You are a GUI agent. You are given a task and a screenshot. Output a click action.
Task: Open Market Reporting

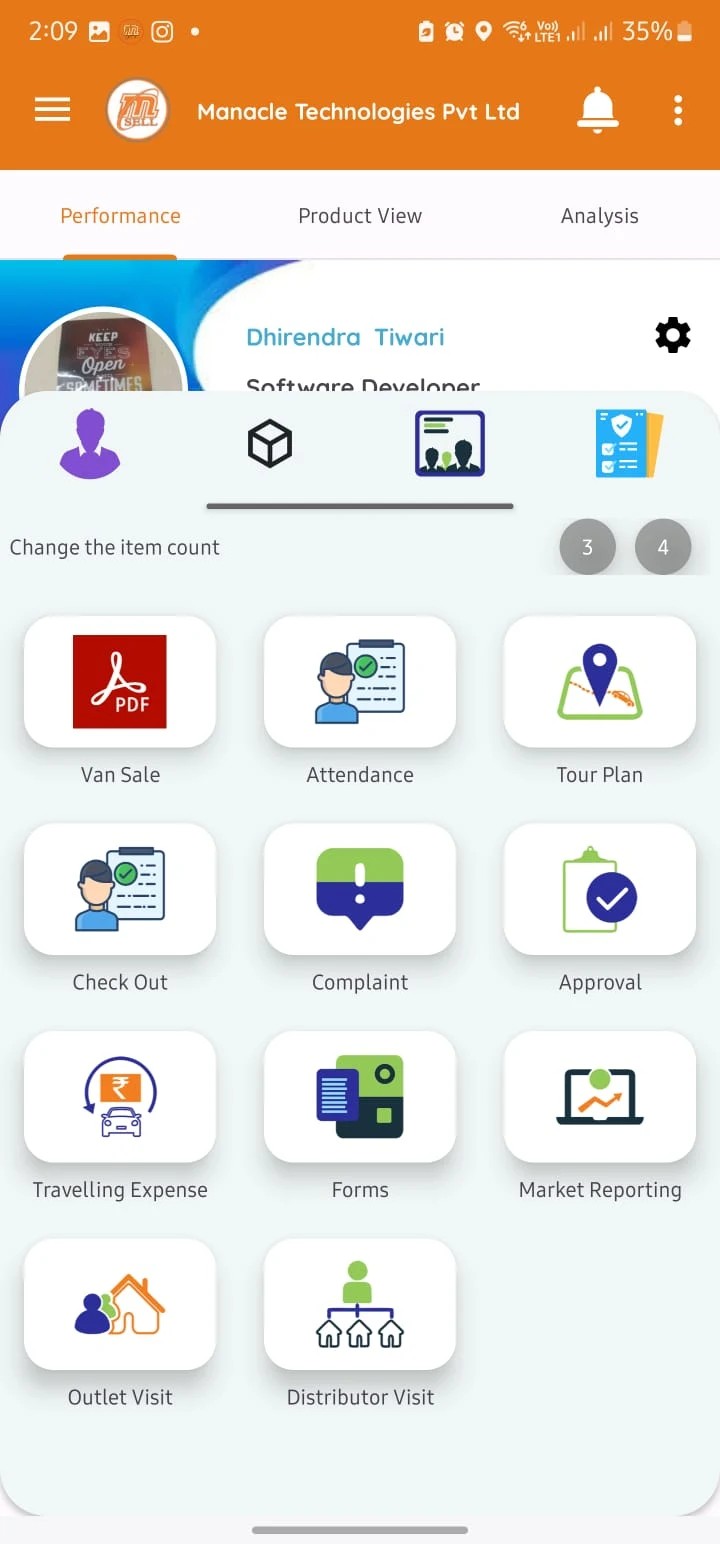coord(599,1097)
